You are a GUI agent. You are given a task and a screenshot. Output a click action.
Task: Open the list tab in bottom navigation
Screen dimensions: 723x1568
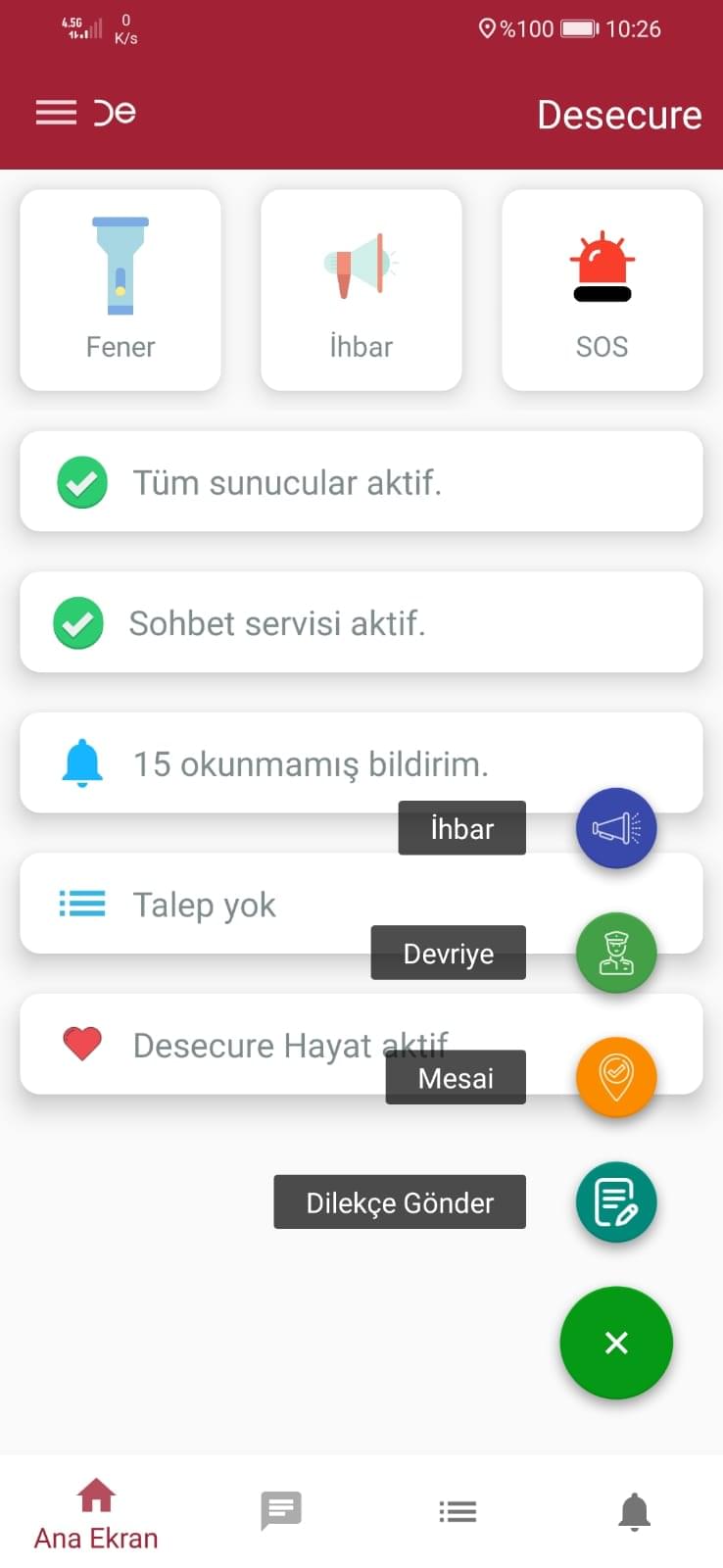(x=458, y=1512)
